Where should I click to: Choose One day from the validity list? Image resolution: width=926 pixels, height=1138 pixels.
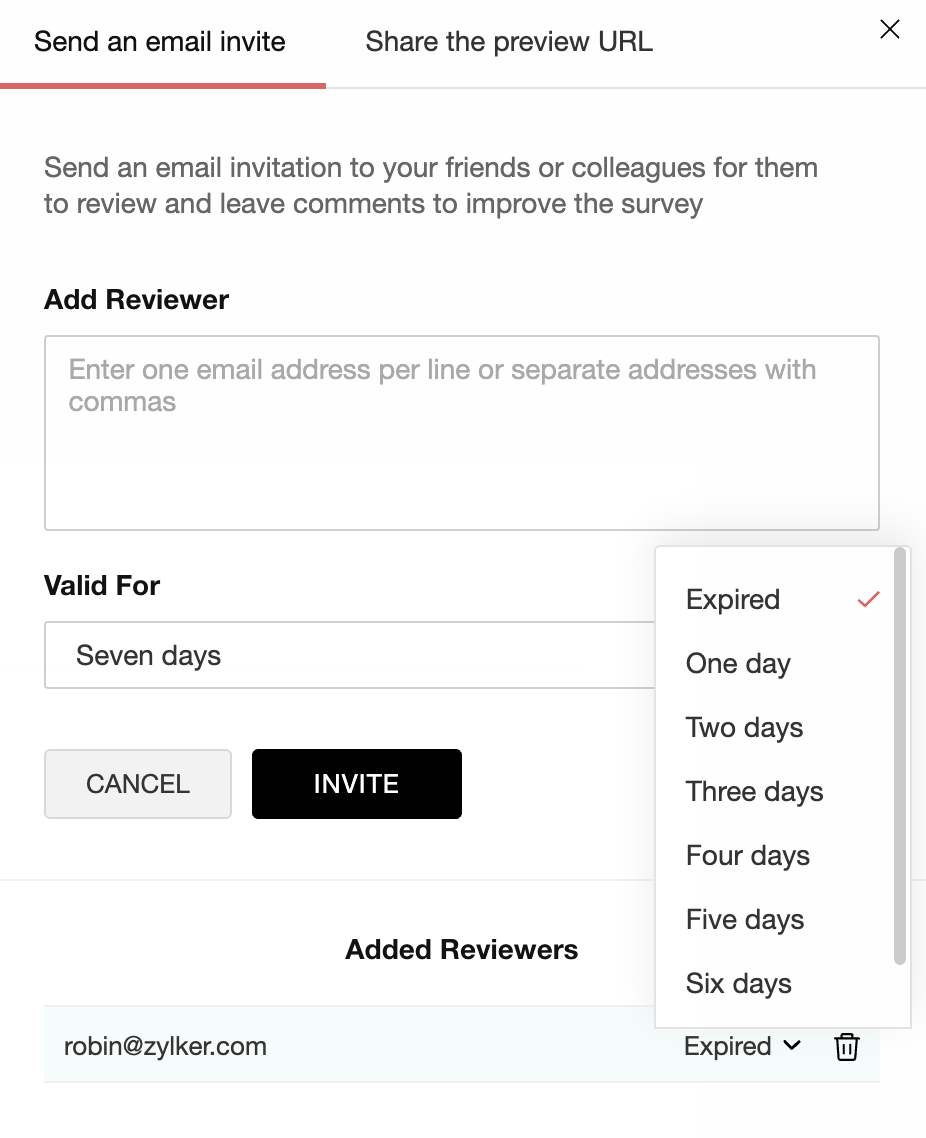[x=738, y=664]
